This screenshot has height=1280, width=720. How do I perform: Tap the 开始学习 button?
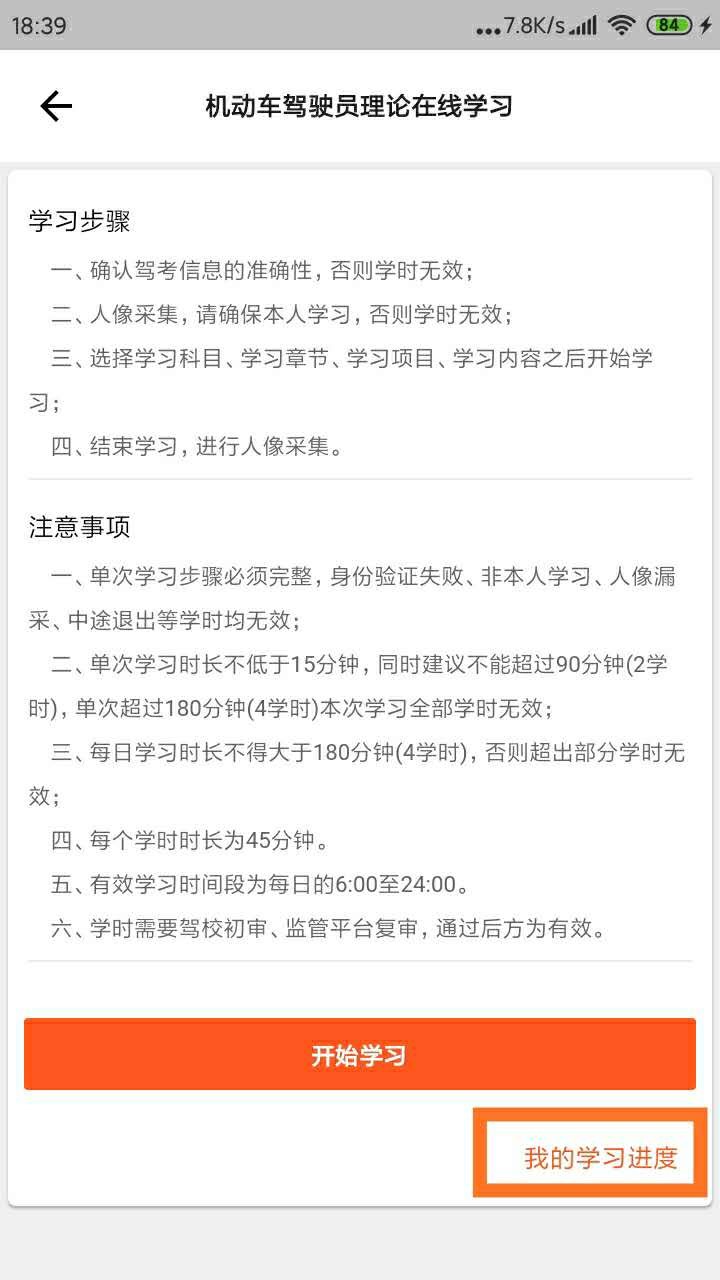[359, 1055]
